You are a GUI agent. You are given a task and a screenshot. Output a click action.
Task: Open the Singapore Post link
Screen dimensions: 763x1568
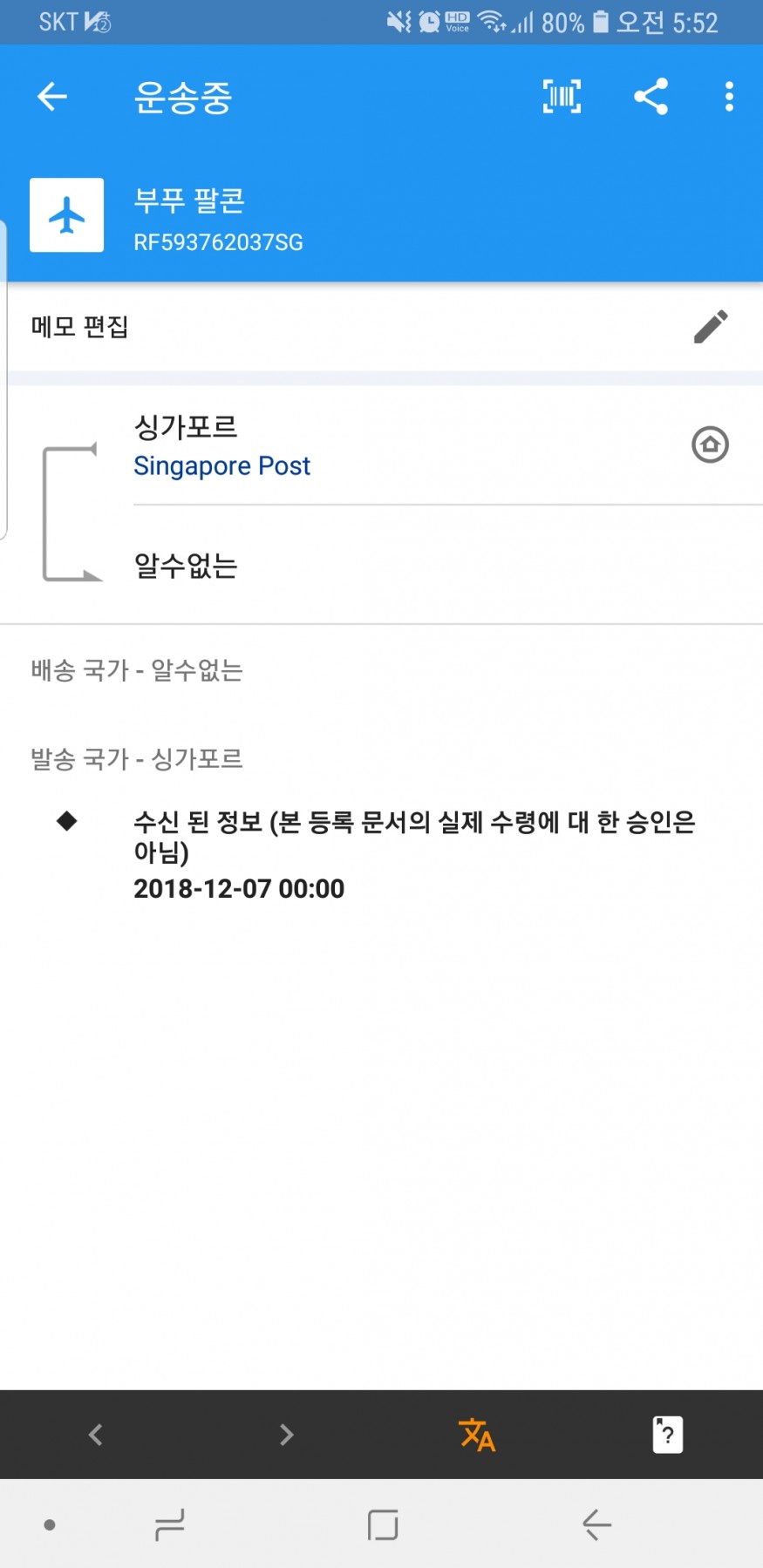point(221,465)
